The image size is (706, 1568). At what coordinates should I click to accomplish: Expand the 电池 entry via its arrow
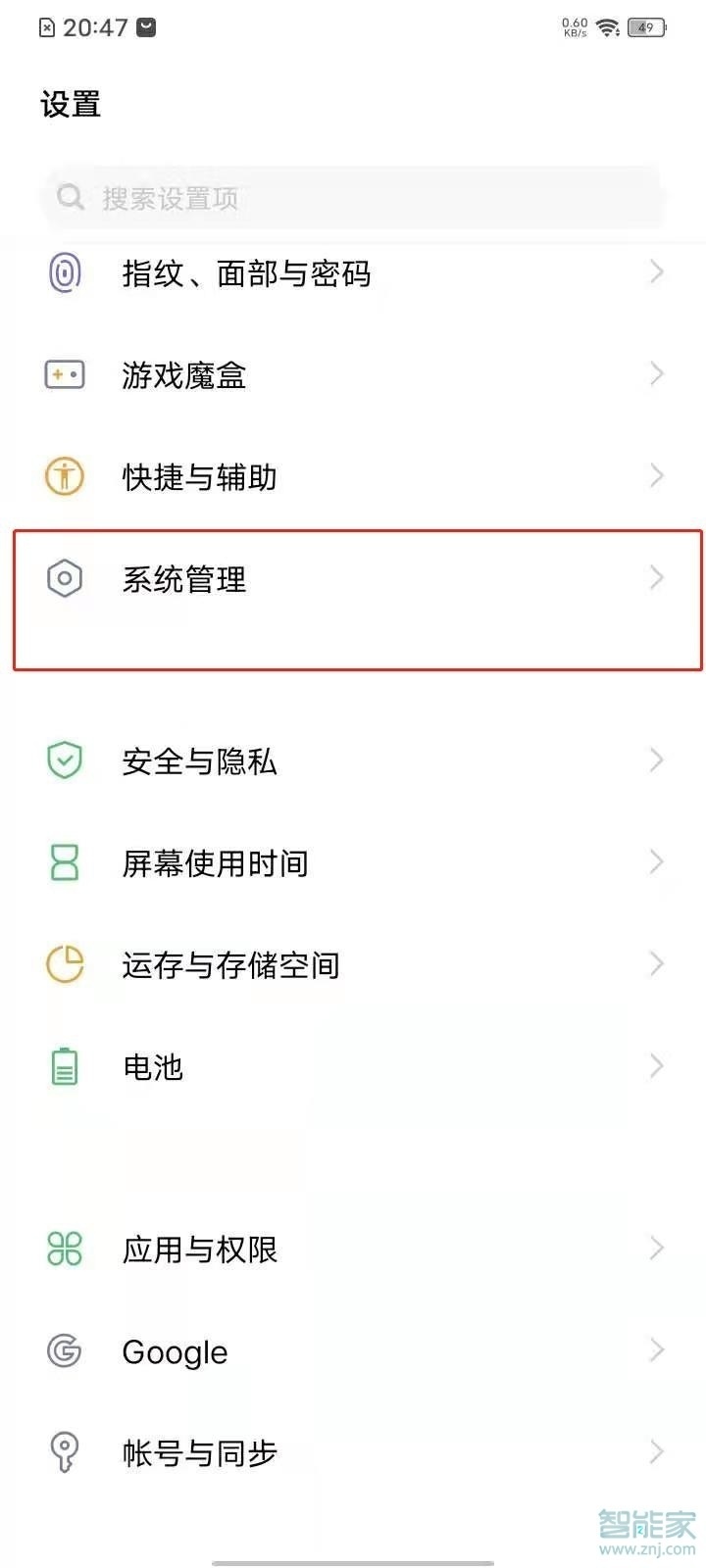pos(656,1066)
